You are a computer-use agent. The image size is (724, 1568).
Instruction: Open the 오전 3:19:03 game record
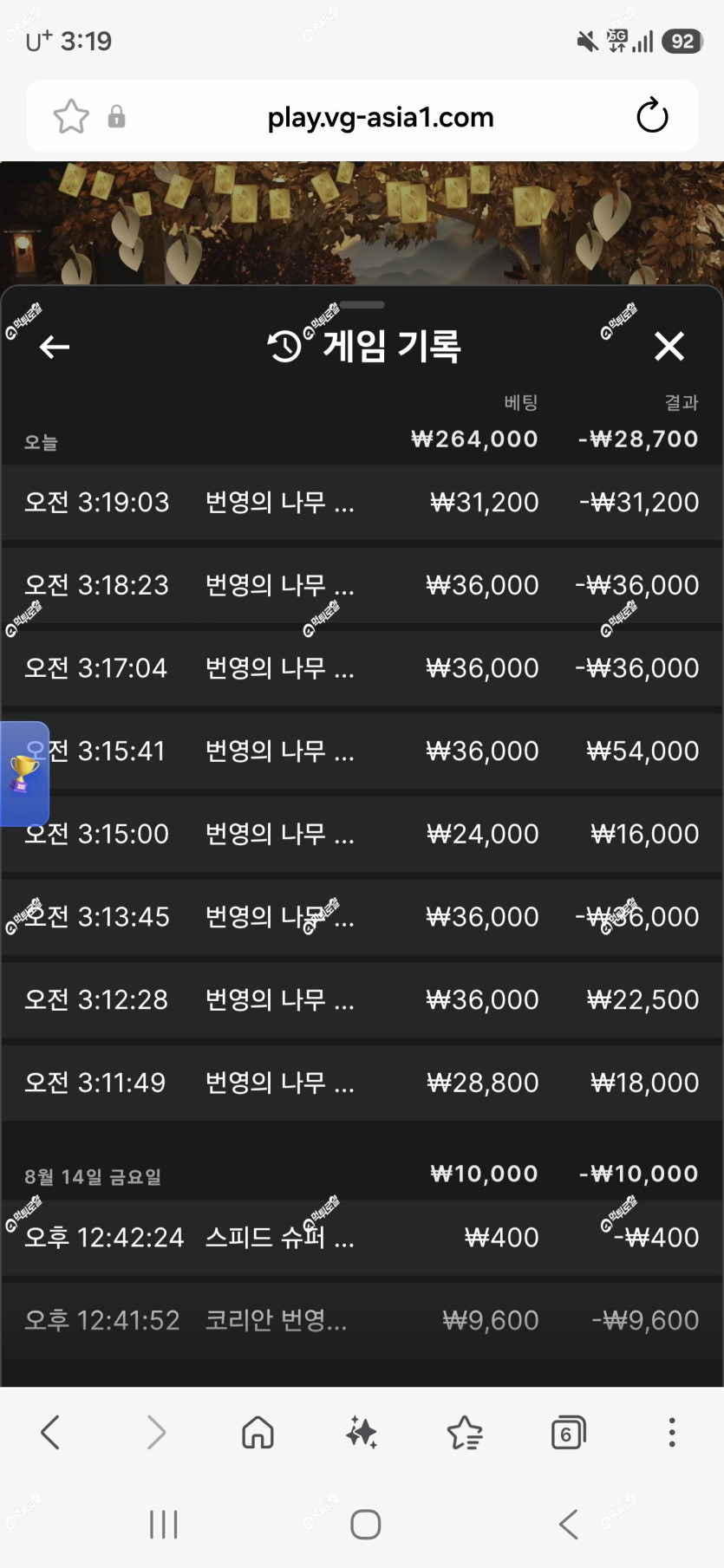[x=362, y=502]
